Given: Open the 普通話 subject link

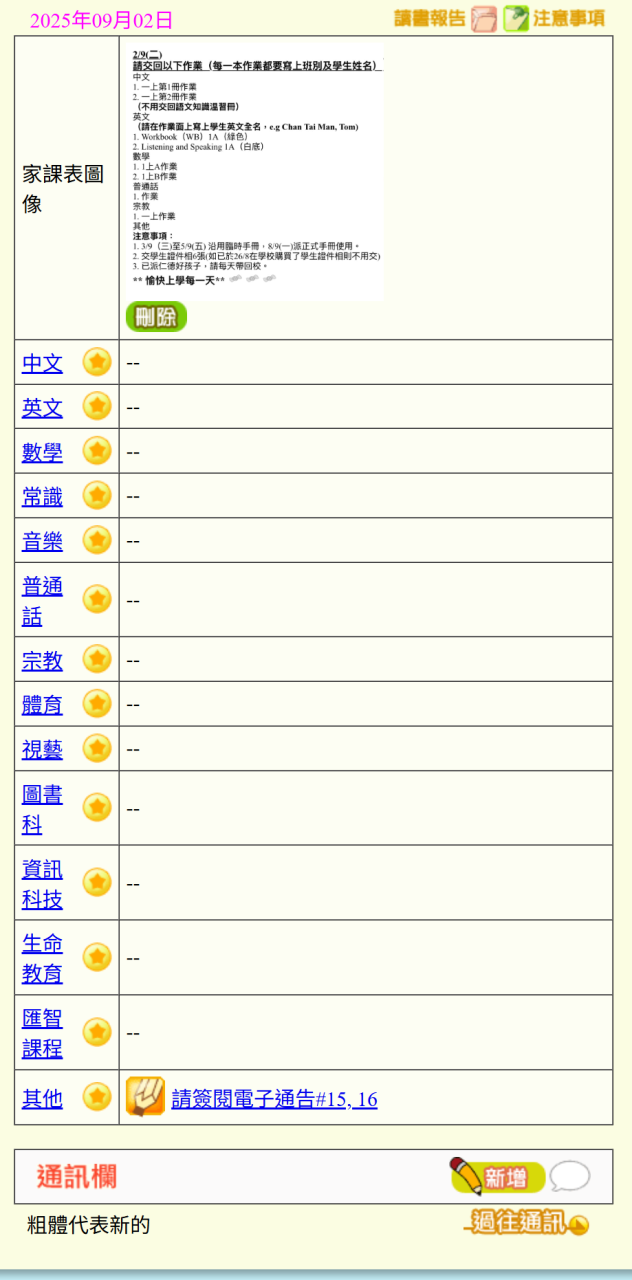Looking at the screenshot, I should [42, 600].
